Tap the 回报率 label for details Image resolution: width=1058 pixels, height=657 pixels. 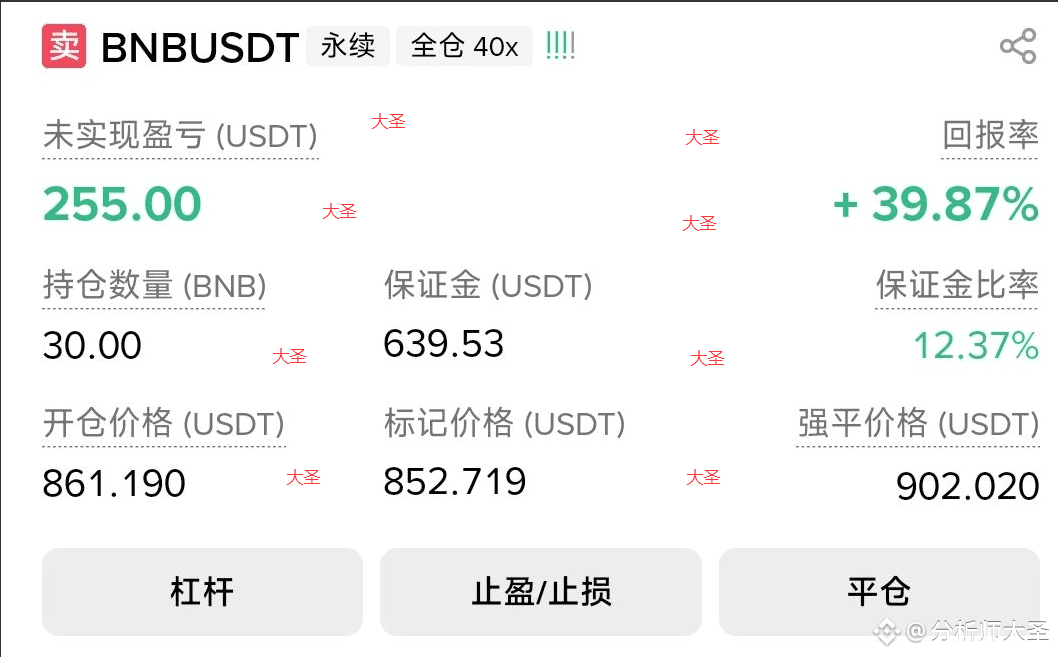pos(990,136)
